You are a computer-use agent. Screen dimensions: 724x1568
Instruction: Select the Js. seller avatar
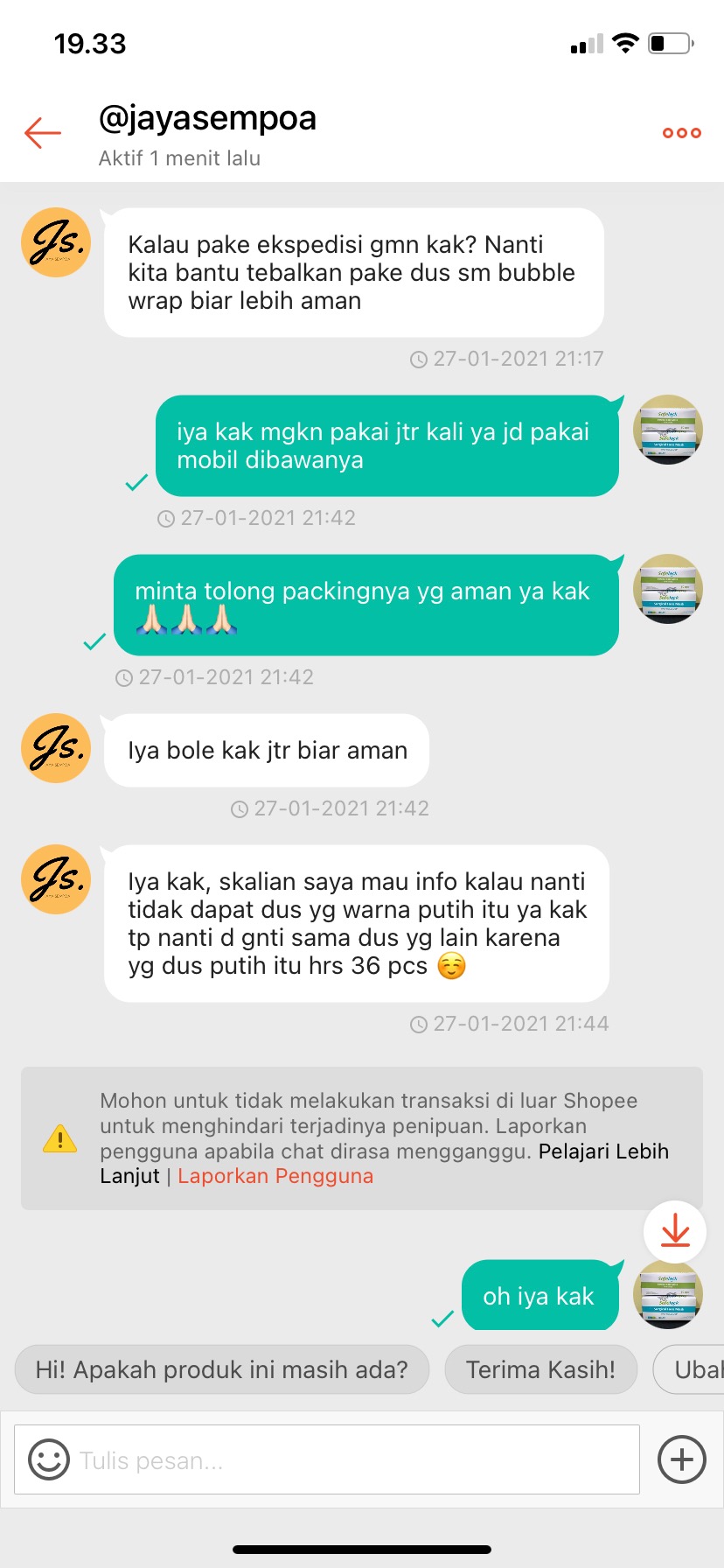55,242
